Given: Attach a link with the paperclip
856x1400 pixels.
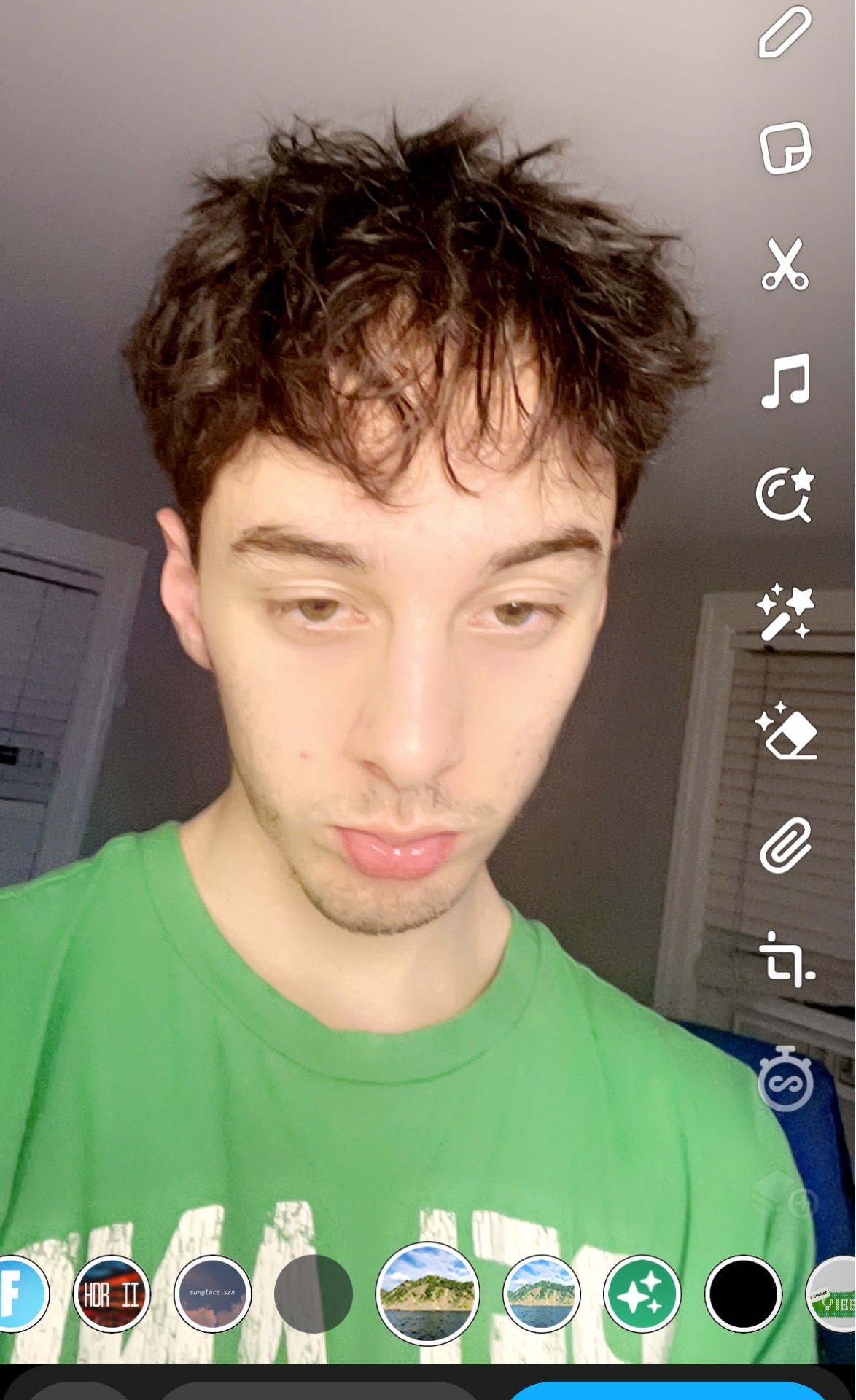Looking at the screenshot, I should point(785,846).
